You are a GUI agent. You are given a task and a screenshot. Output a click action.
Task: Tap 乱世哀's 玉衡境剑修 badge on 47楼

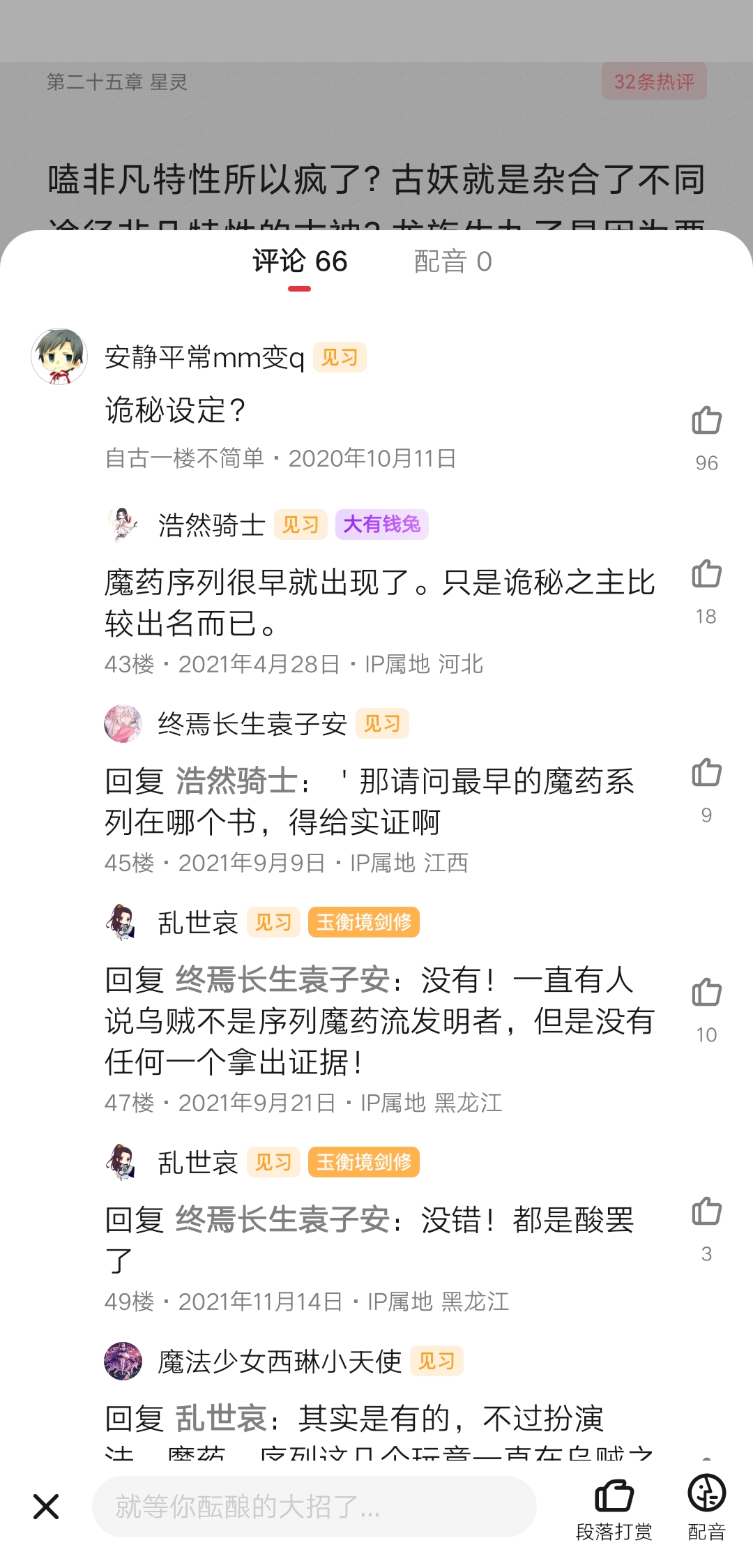pyautogui.click(x=363, y=922)
